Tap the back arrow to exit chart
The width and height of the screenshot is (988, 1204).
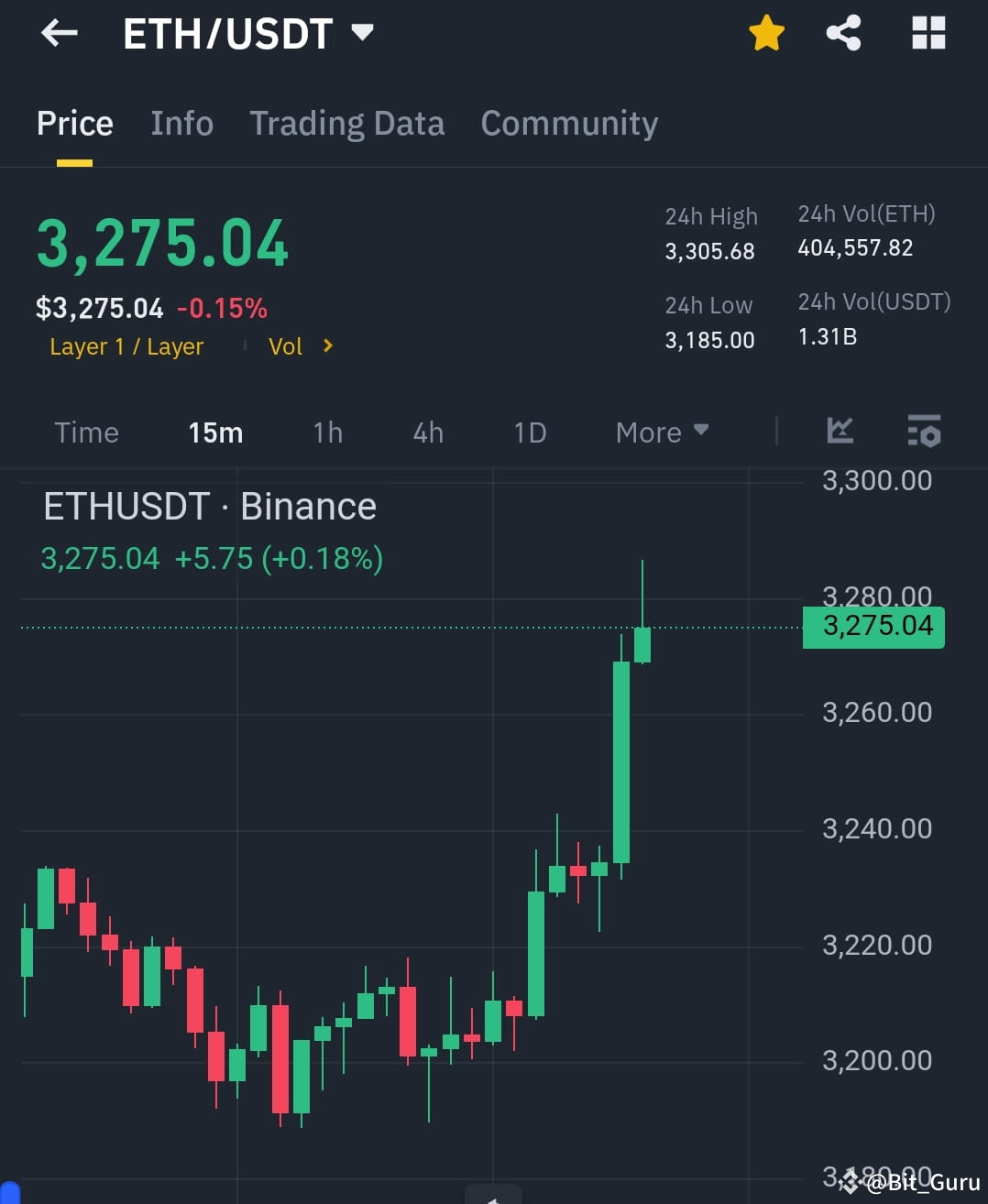59,33
